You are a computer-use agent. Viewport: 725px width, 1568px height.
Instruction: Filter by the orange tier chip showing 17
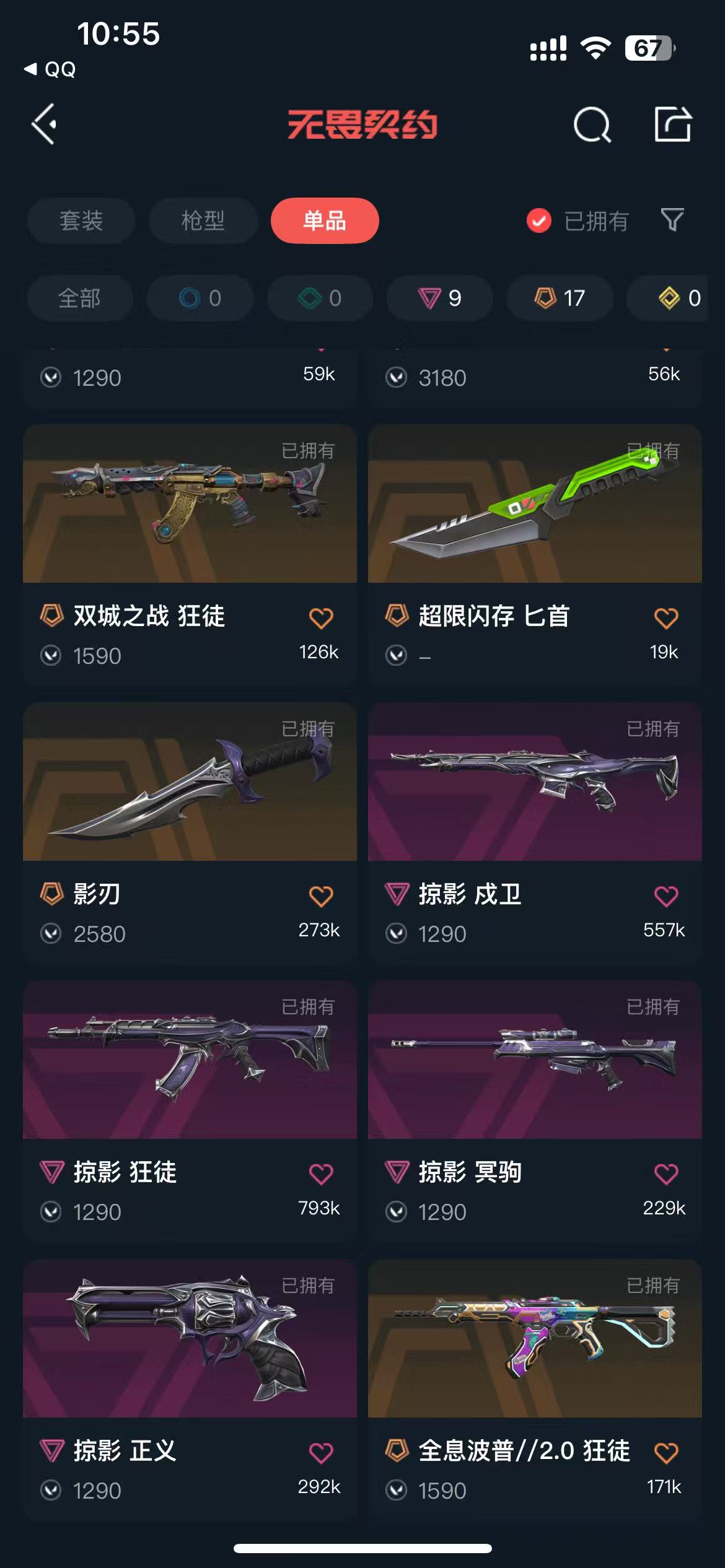(x=560, y=298)
